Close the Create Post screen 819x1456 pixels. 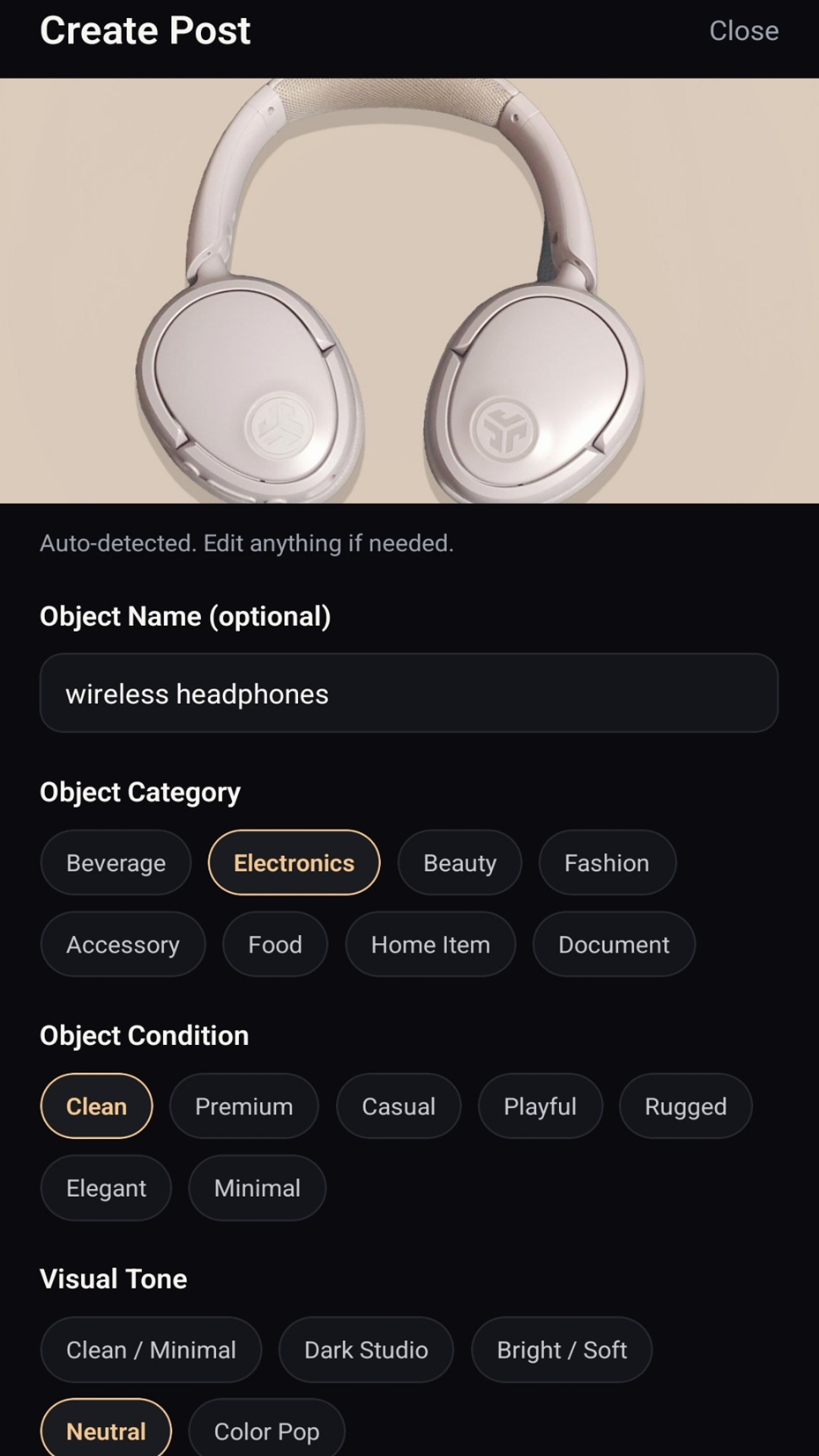tap(744, 30)
